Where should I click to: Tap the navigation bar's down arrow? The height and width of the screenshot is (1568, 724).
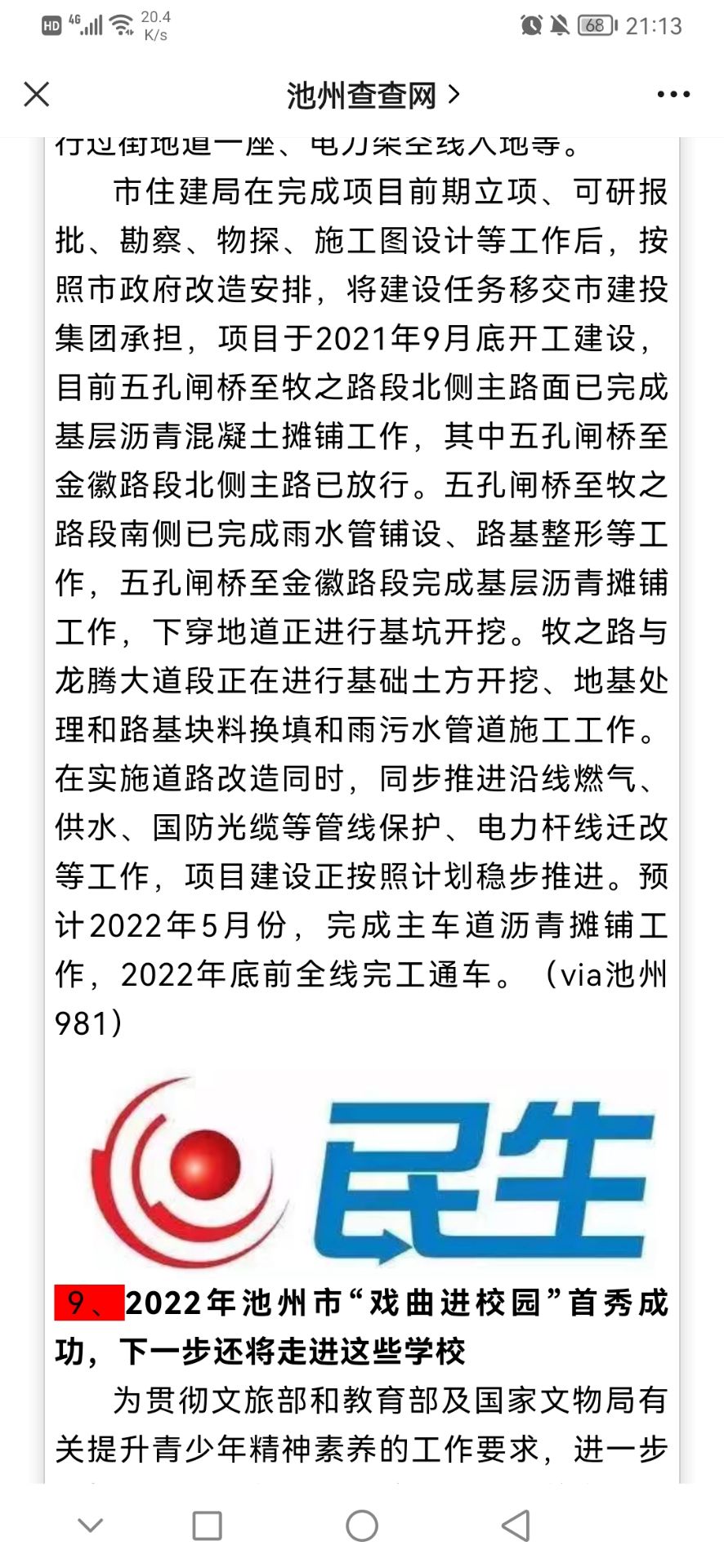90,1526
